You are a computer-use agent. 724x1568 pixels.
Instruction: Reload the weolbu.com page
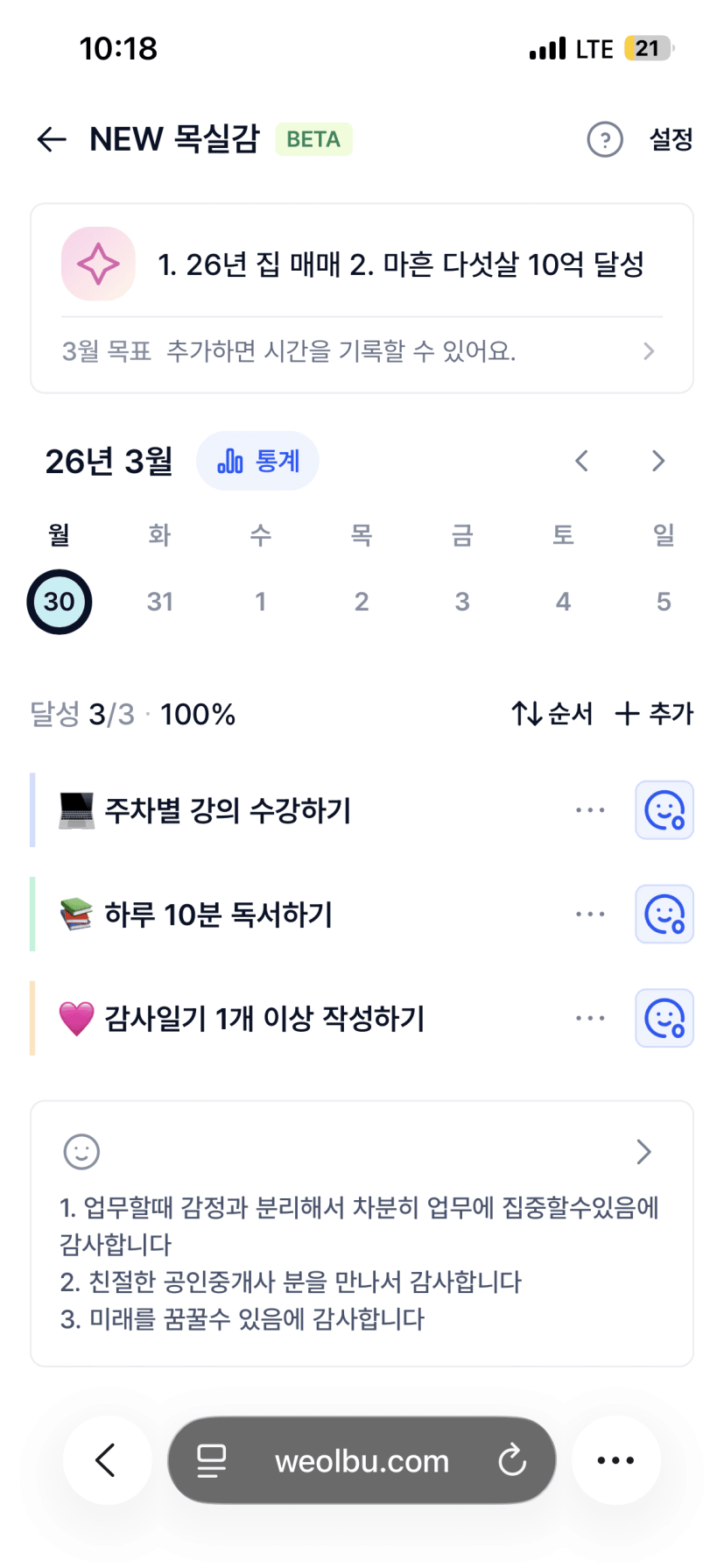[x=512, y=1460]
